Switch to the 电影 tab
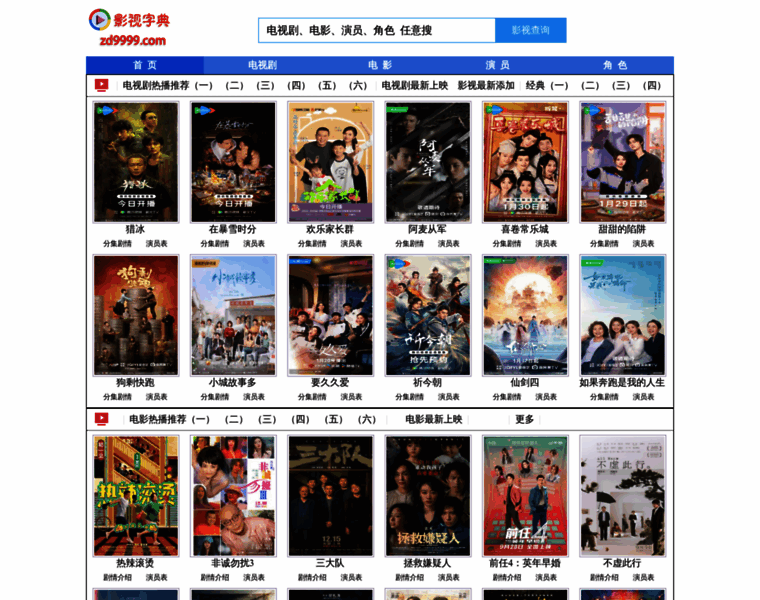The height and width of the screenshot is (600, 760). click(380, 65)
